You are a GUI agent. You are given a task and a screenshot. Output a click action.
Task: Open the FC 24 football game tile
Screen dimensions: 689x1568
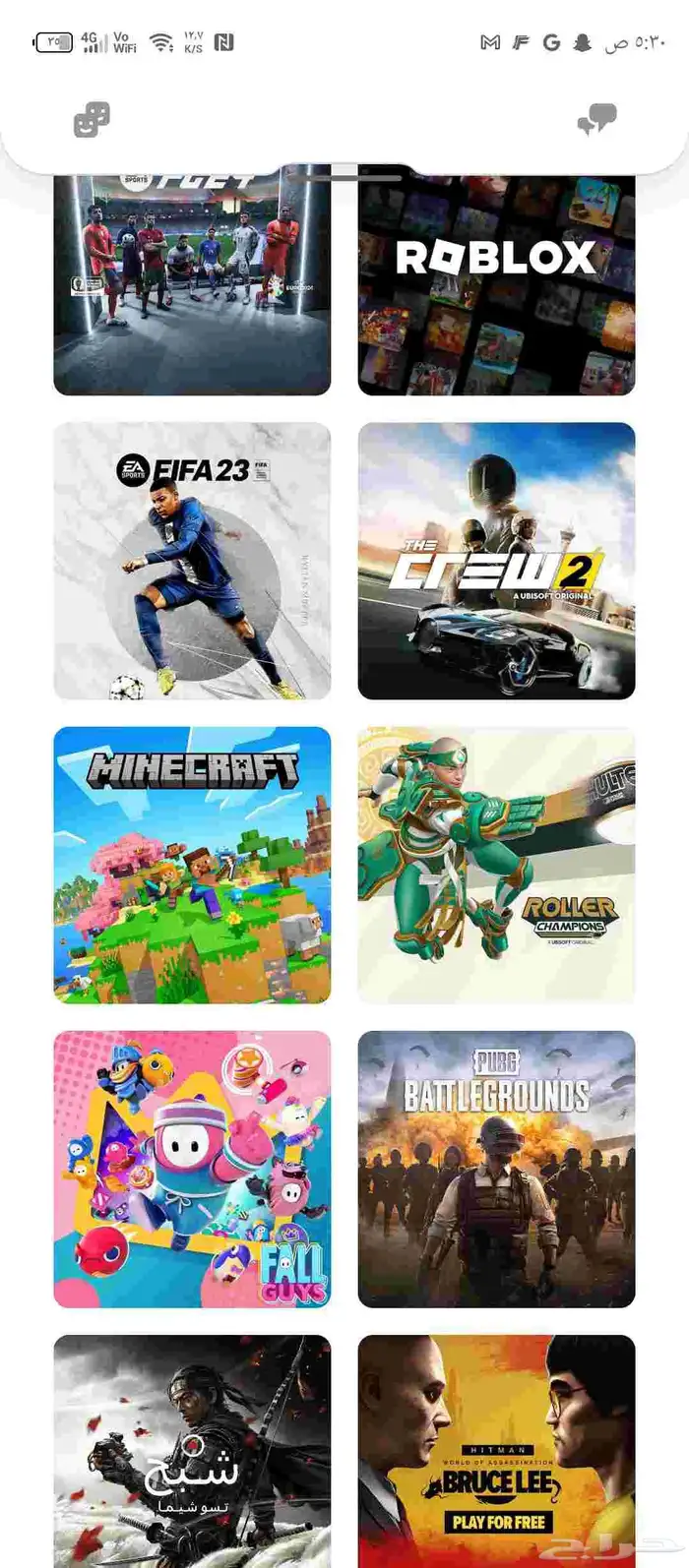pos(192,285)
